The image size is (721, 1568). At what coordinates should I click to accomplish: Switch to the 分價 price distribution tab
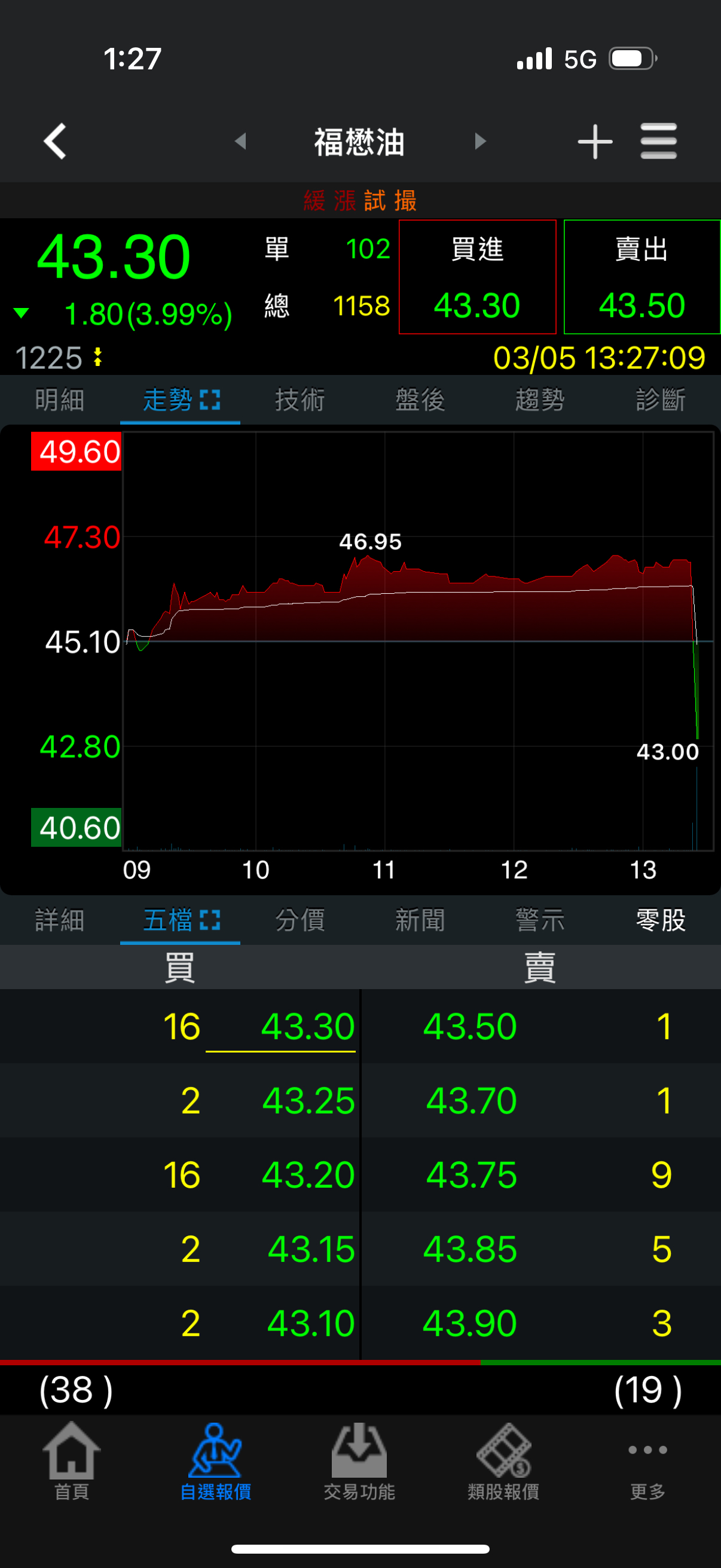pyautogui.click(x=300, y=920)
